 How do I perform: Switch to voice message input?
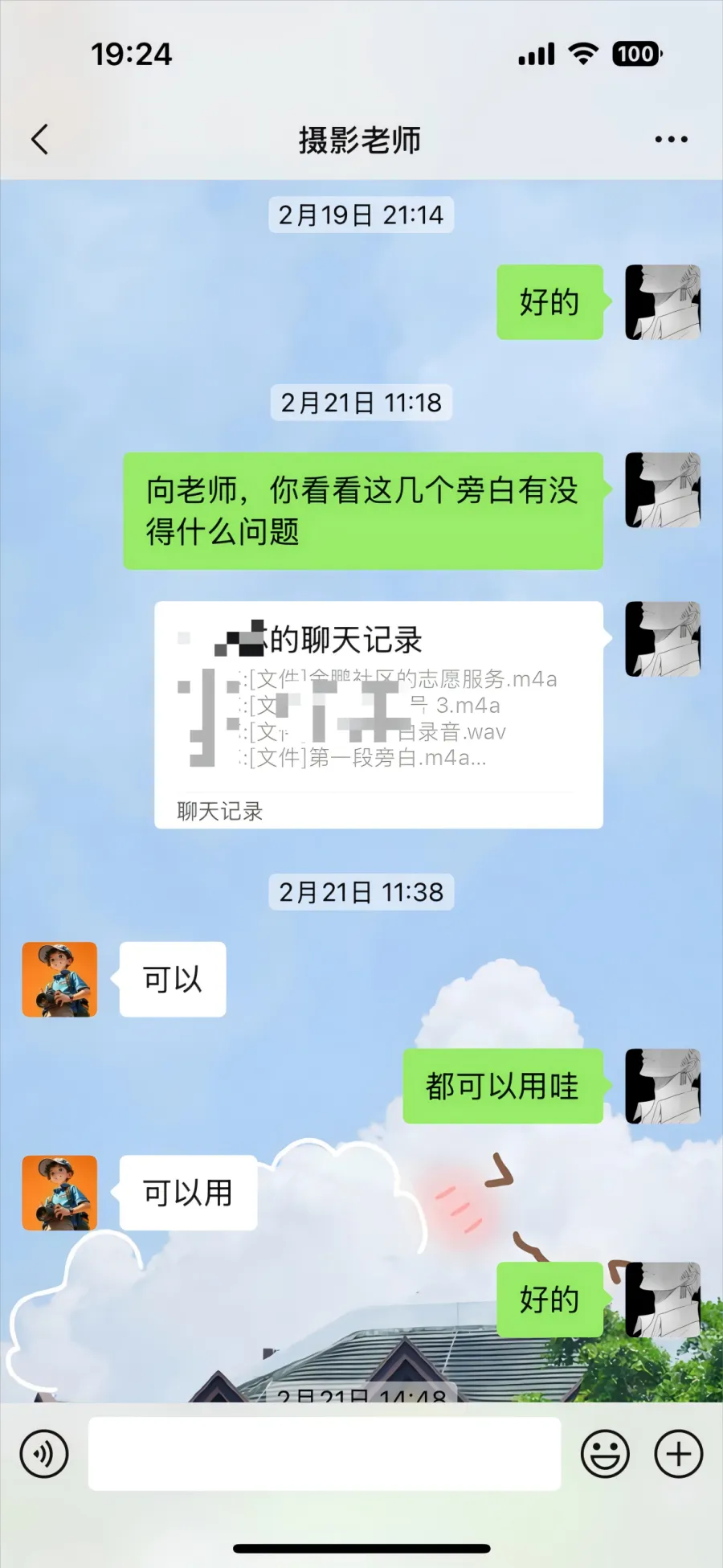tap(44, 1454)
